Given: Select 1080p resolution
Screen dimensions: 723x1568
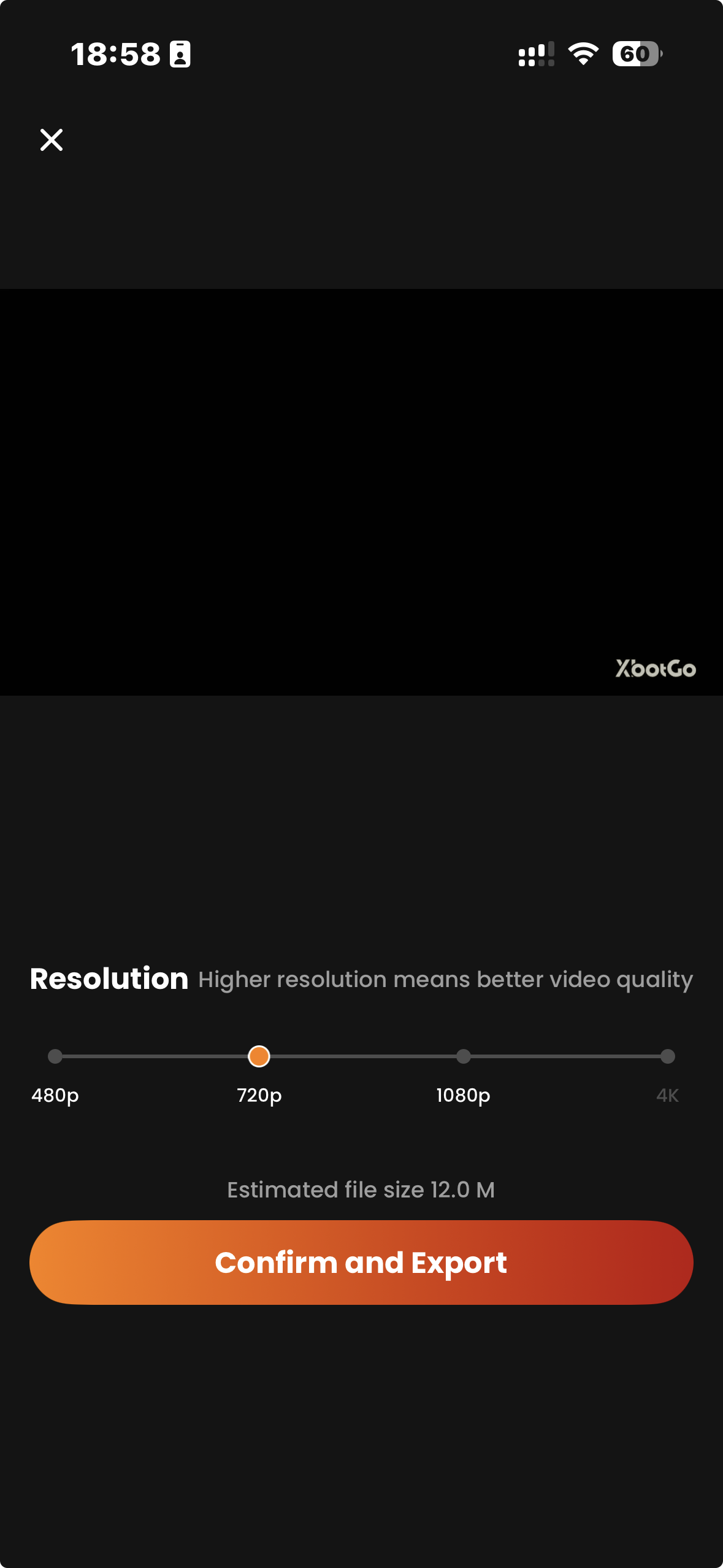Looking at the screenshot, I should (x=463, y=1056).
